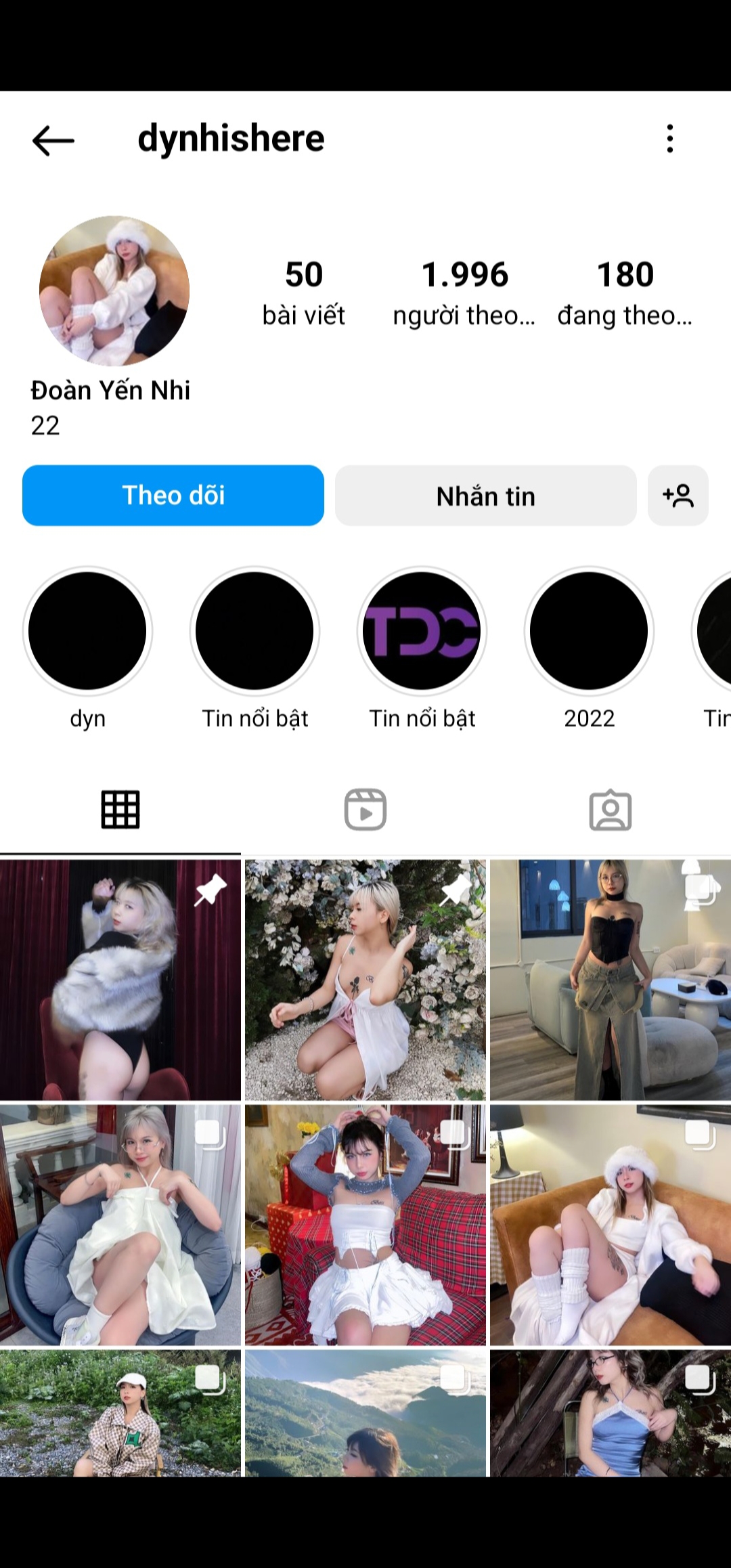Open the profile picture
Image resolution: width=731 pixels, height=1568 pixels.
114,291
